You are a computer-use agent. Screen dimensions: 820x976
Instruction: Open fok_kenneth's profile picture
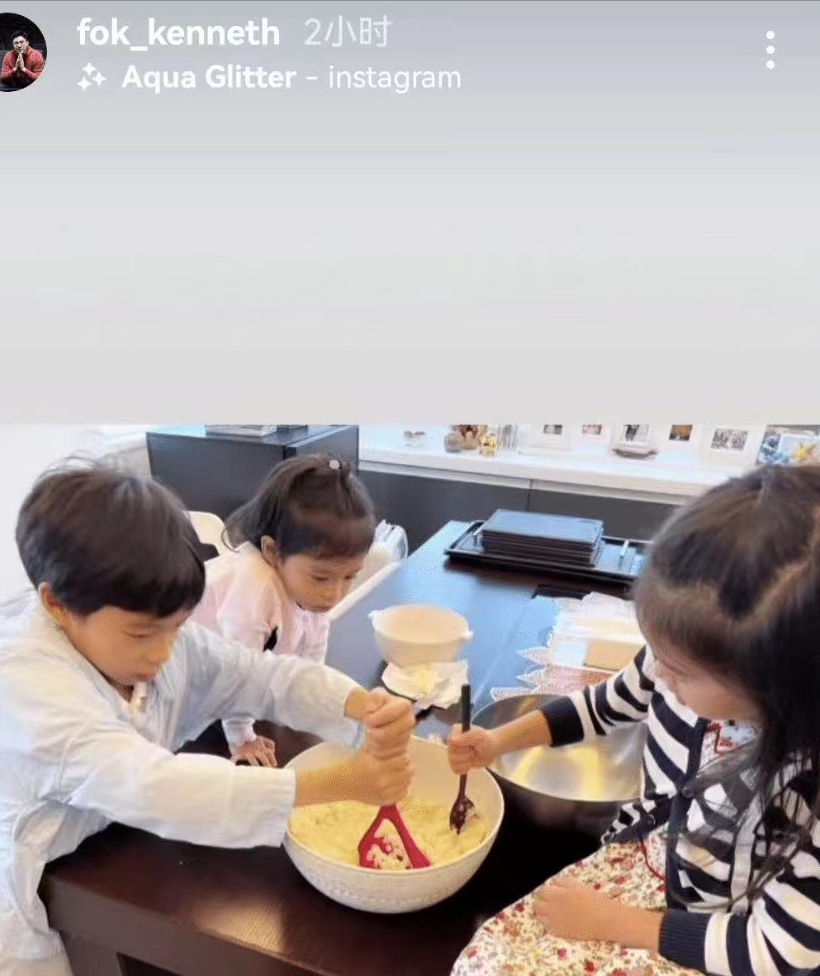point(22,54)
